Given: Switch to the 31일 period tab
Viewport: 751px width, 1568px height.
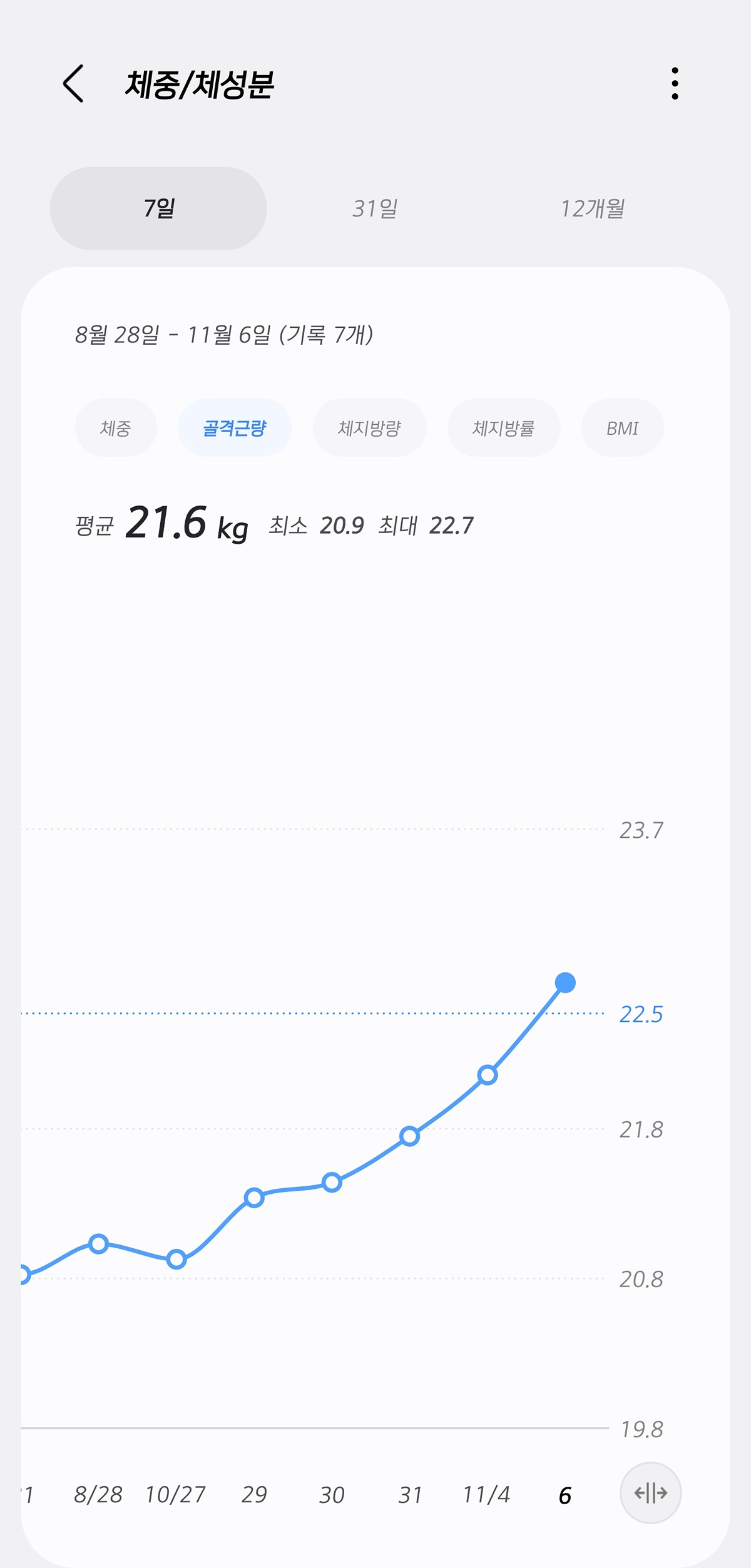Looking at the screenshot, I should [x=375, y=208].
